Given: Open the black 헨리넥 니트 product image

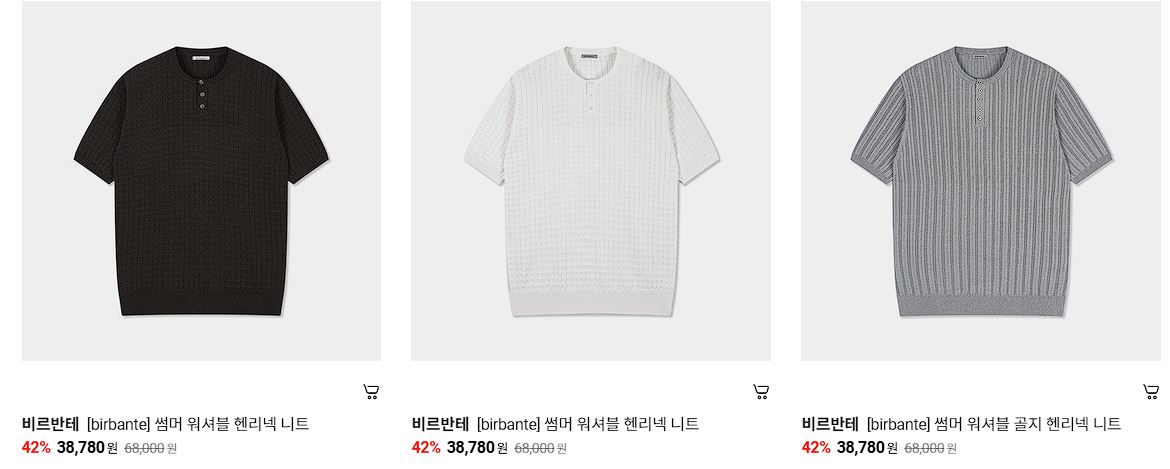Looking at the screenshot, I should [201, 181].
